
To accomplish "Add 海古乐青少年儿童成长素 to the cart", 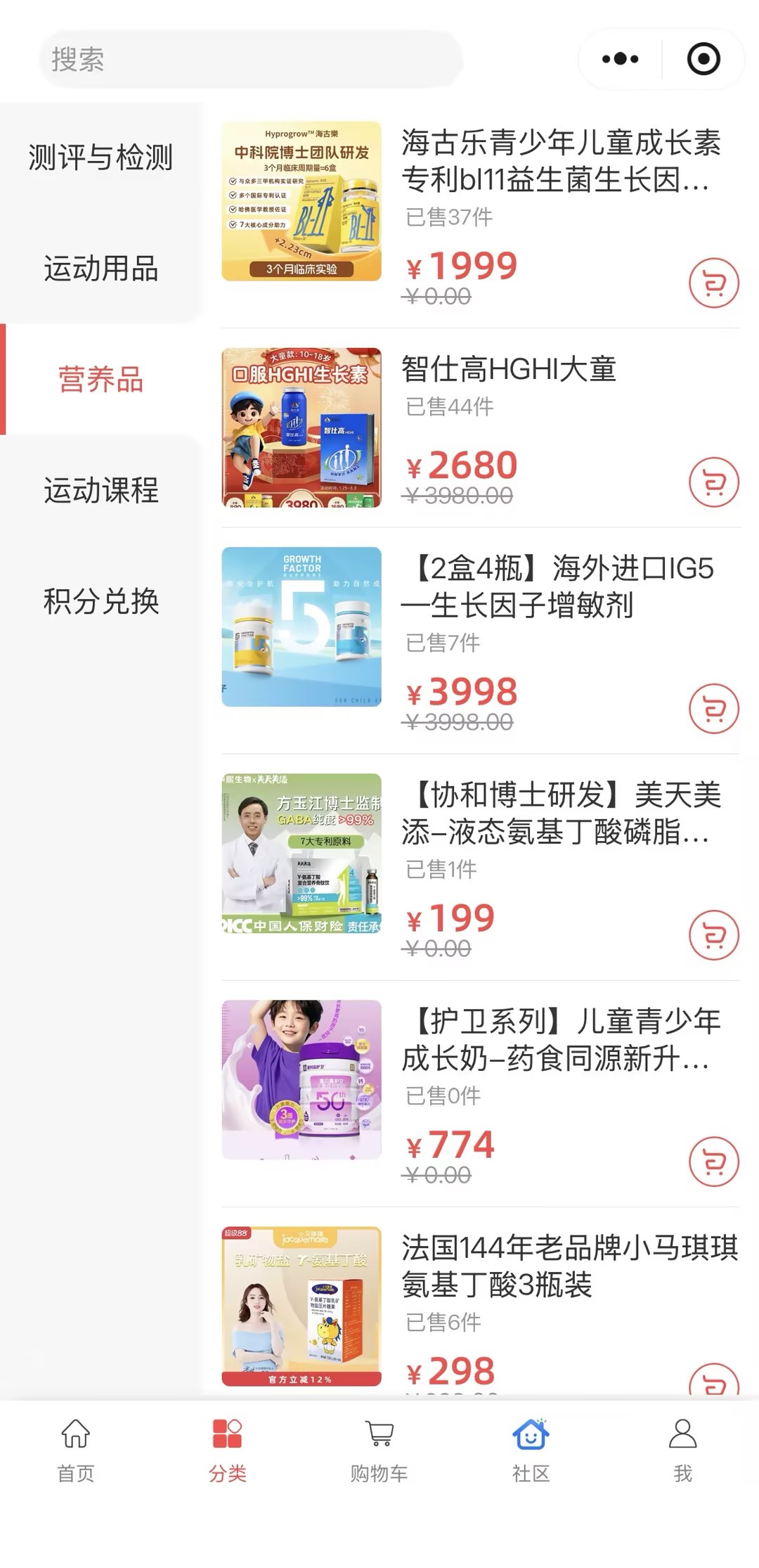I will tap(713, 283).
